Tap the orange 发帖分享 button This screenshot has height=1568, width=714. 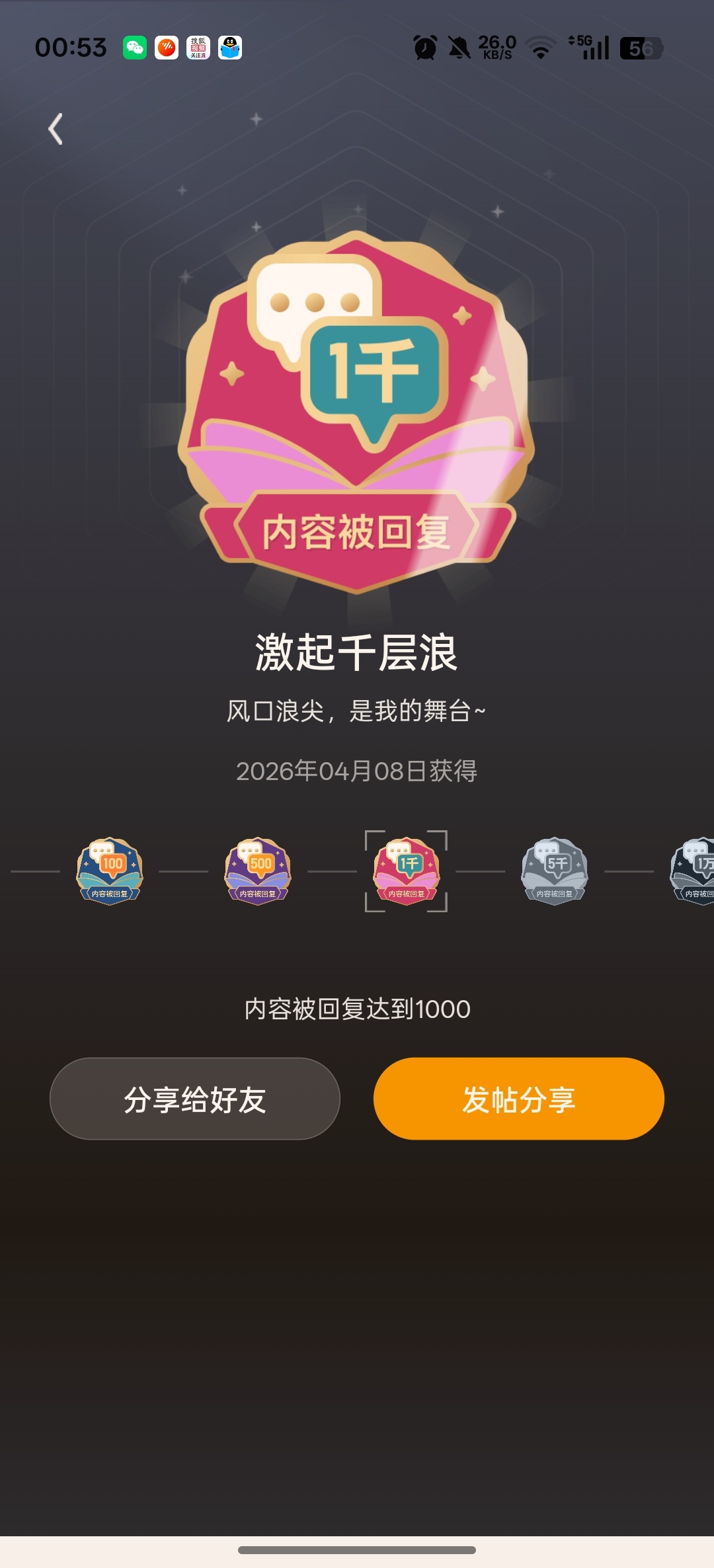(x=519, y=1099)
